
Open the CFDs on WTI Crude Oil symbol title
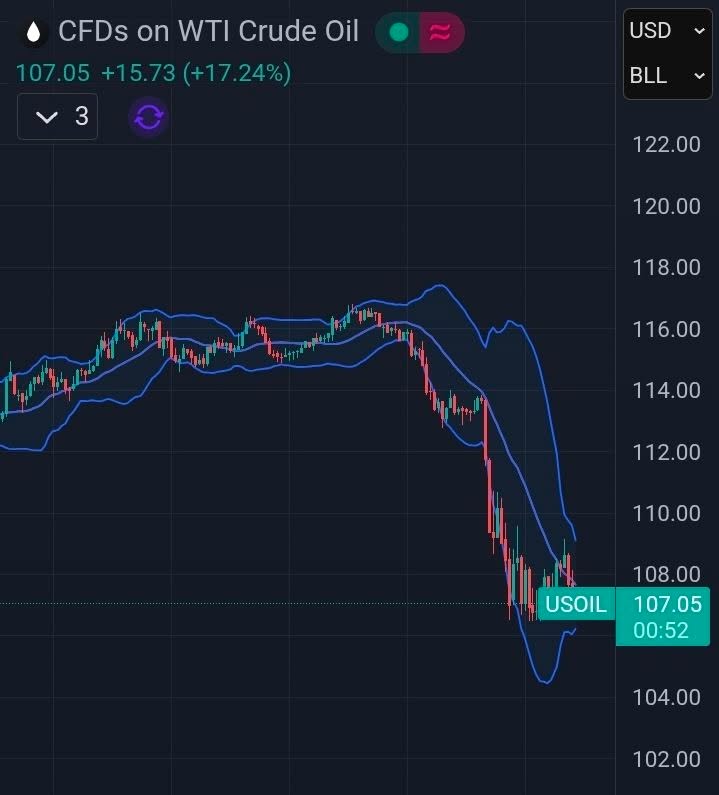tap(208, 32)
